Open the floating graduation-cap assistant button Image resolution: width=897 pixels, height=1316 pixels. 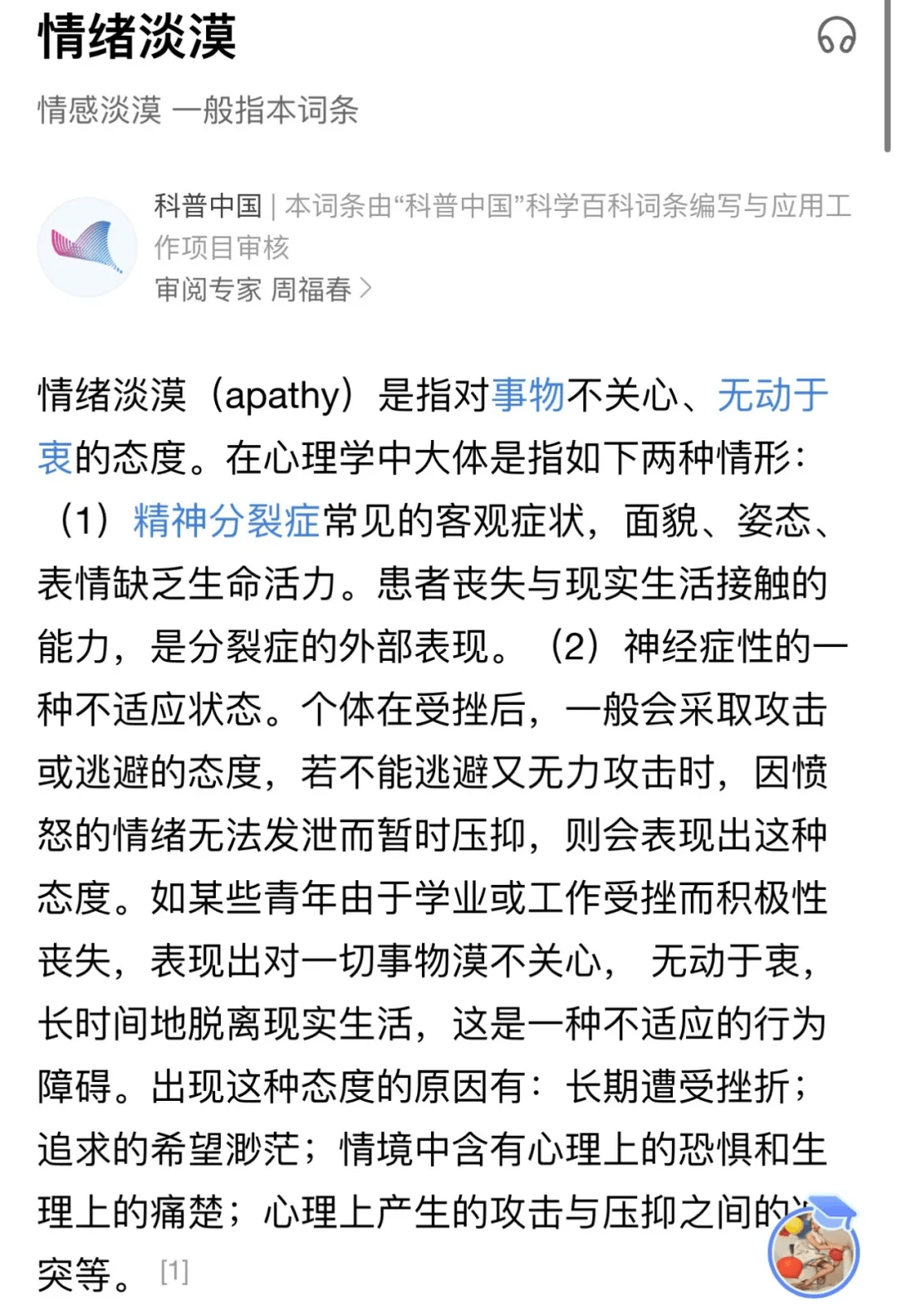click(x=813, y=1249)
